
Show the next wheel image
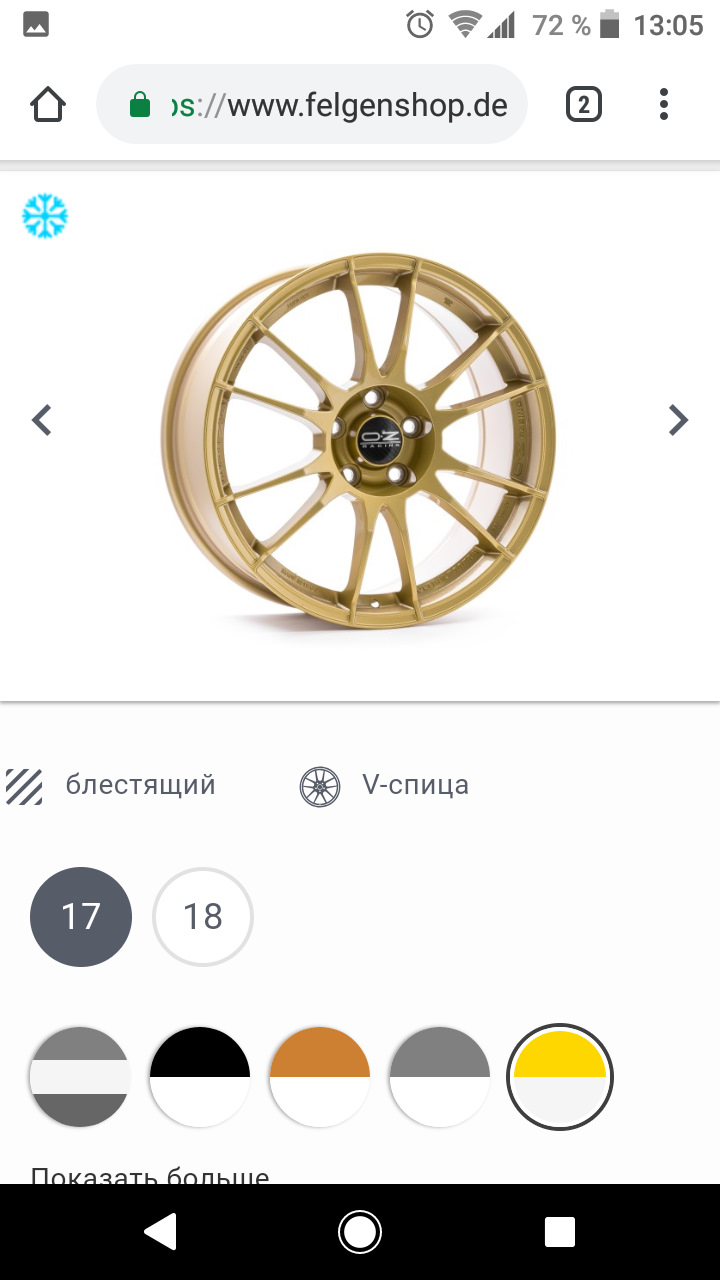click(x=678, y=420)
